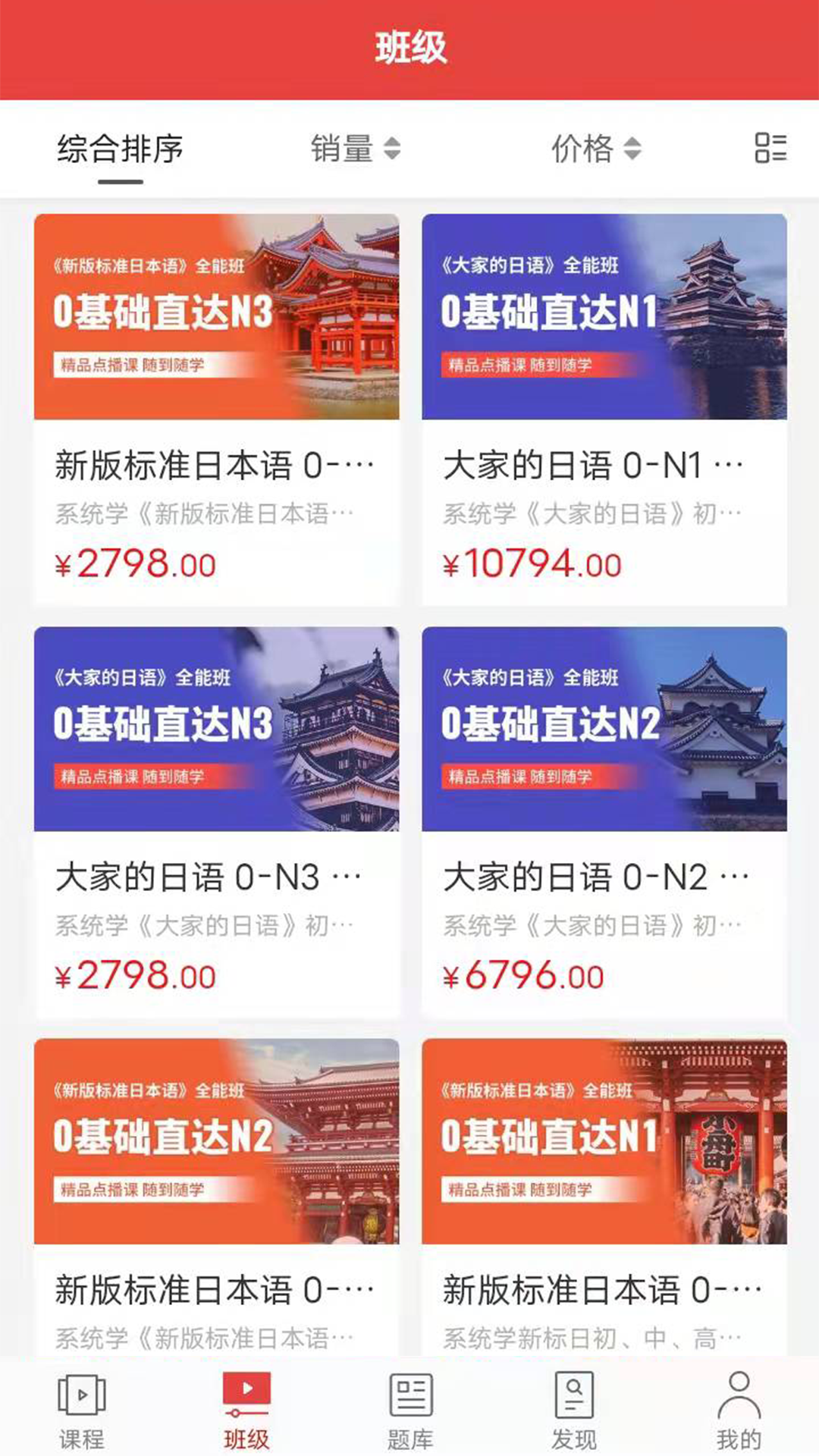
Task: Open 新版标准日本语 0基础直达N2 course card
Action: (x=216, y=1198)
